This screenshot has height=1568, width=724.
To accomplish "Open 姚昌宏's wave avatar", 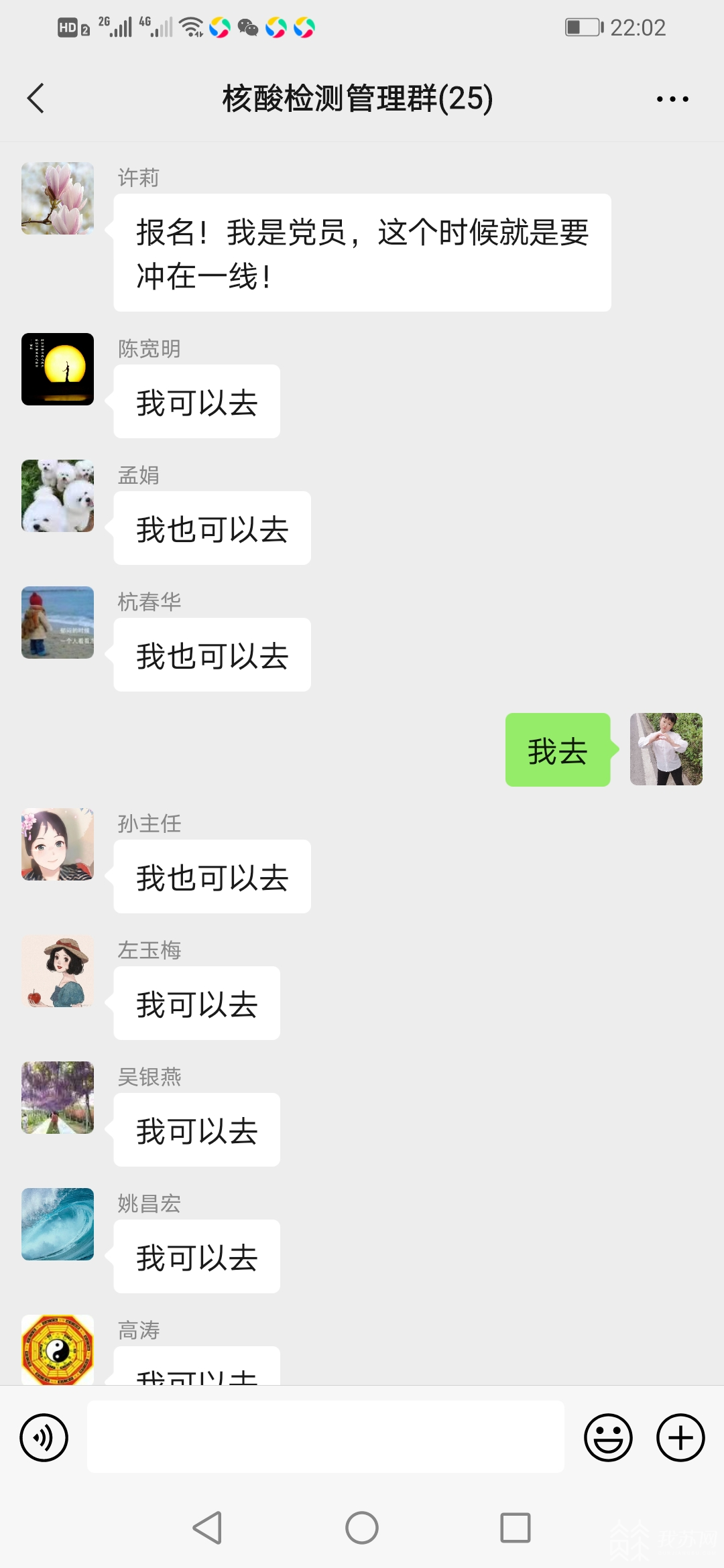I will (x=58, y=1224).
